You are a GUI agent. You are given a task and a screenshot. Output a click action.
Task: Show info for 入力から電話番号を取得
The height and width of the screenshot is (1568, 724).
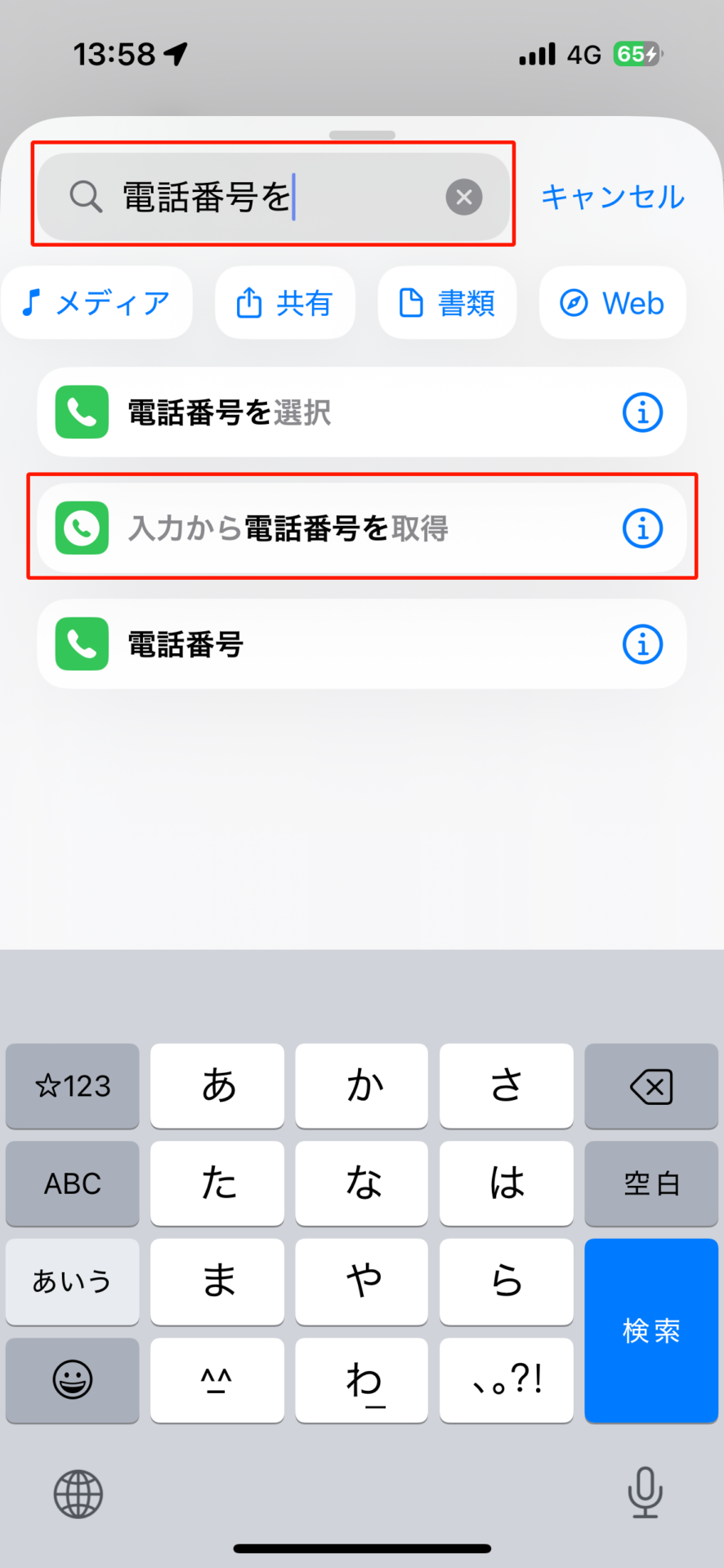pos(642,528)
